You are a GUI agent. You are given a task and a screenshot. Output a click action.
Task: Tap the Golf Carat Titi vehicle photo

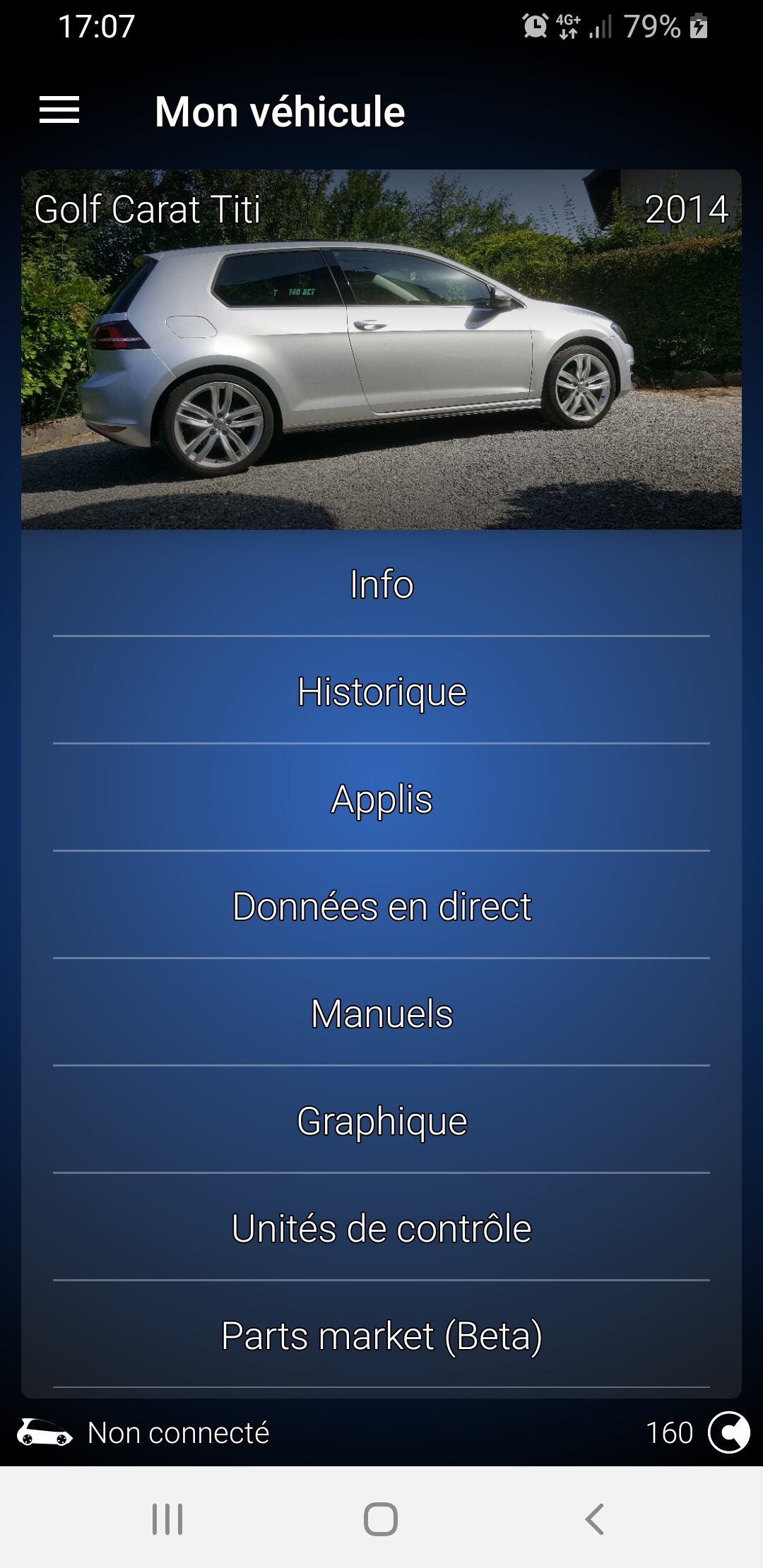pyautogui.click(x=381, y=350)
